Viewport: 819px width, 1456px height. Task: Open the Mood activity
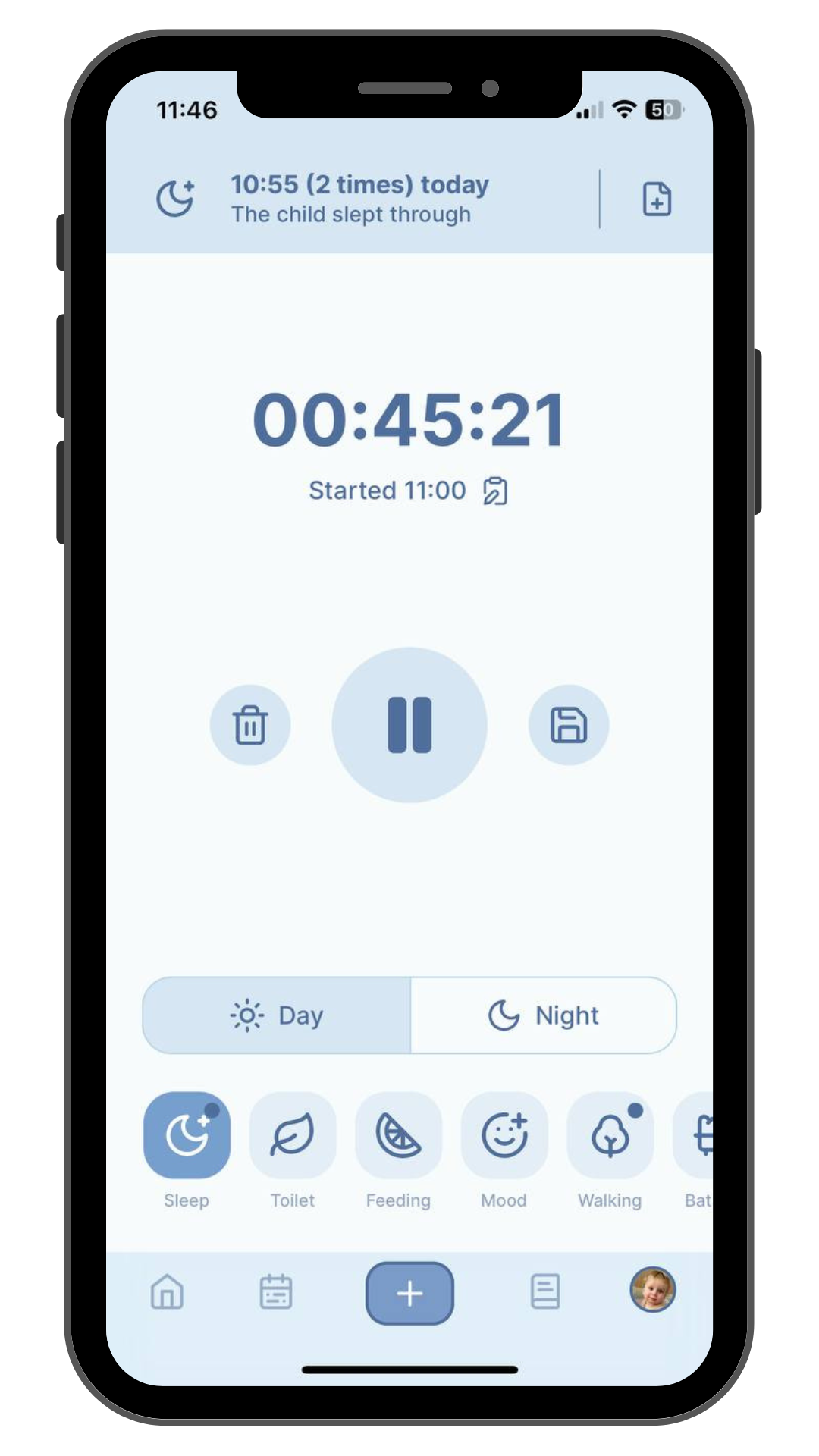coord(504,1135)
